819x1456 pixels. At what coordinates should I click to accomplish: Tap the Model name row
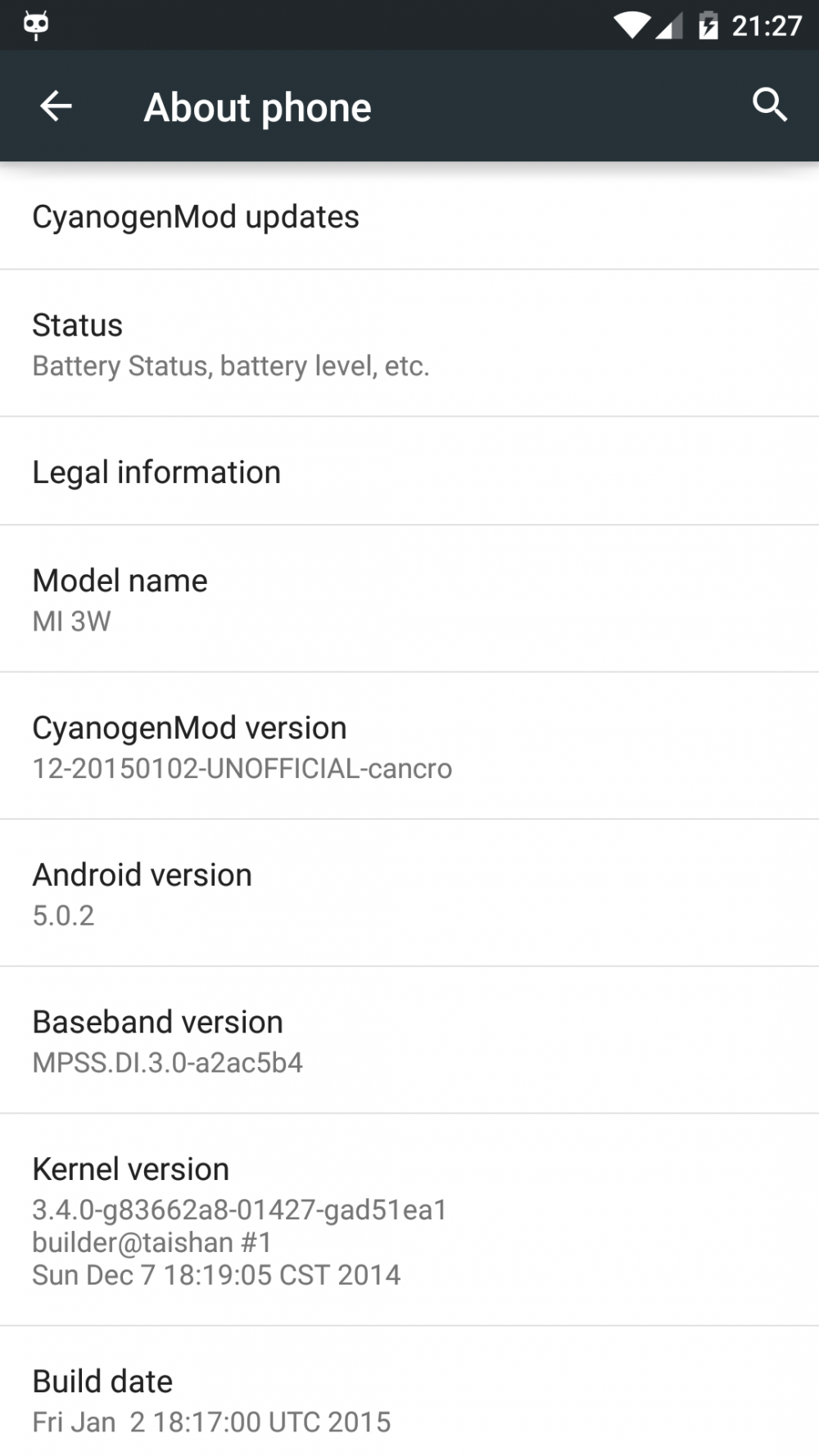point(409,599)
